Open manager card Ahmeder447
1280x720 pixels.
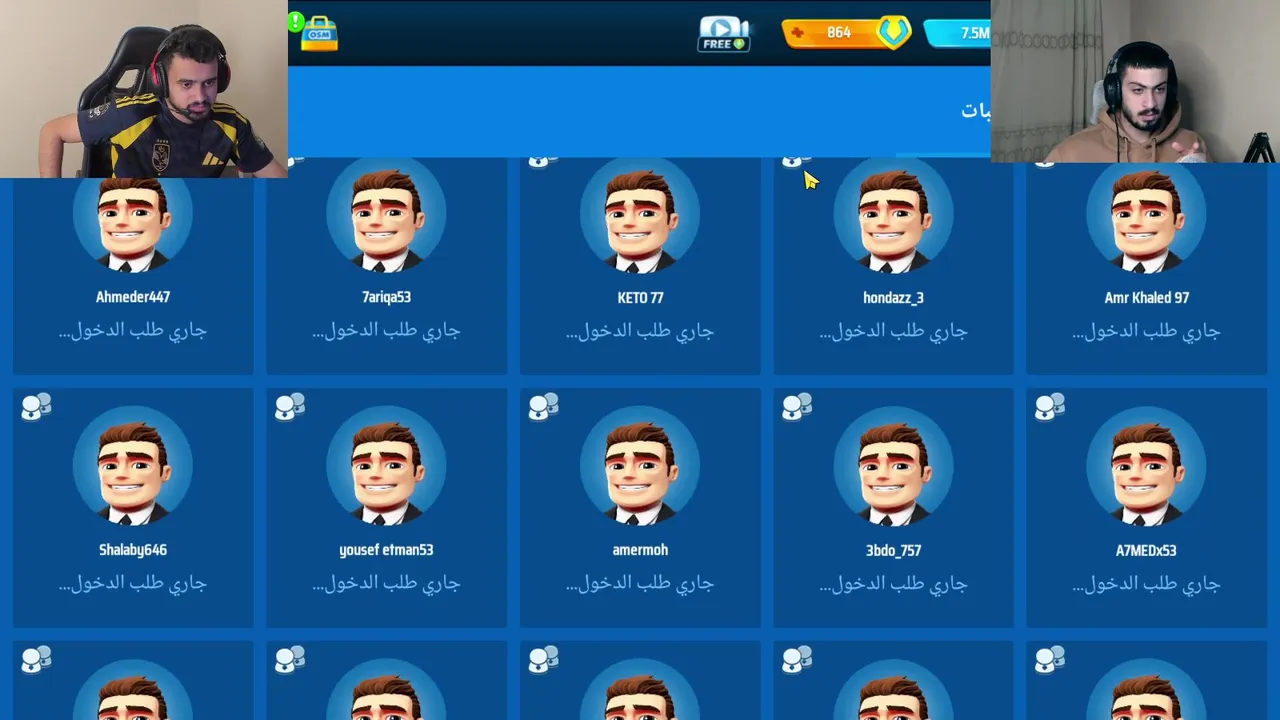pyautogui.click(x=133, y=265)
